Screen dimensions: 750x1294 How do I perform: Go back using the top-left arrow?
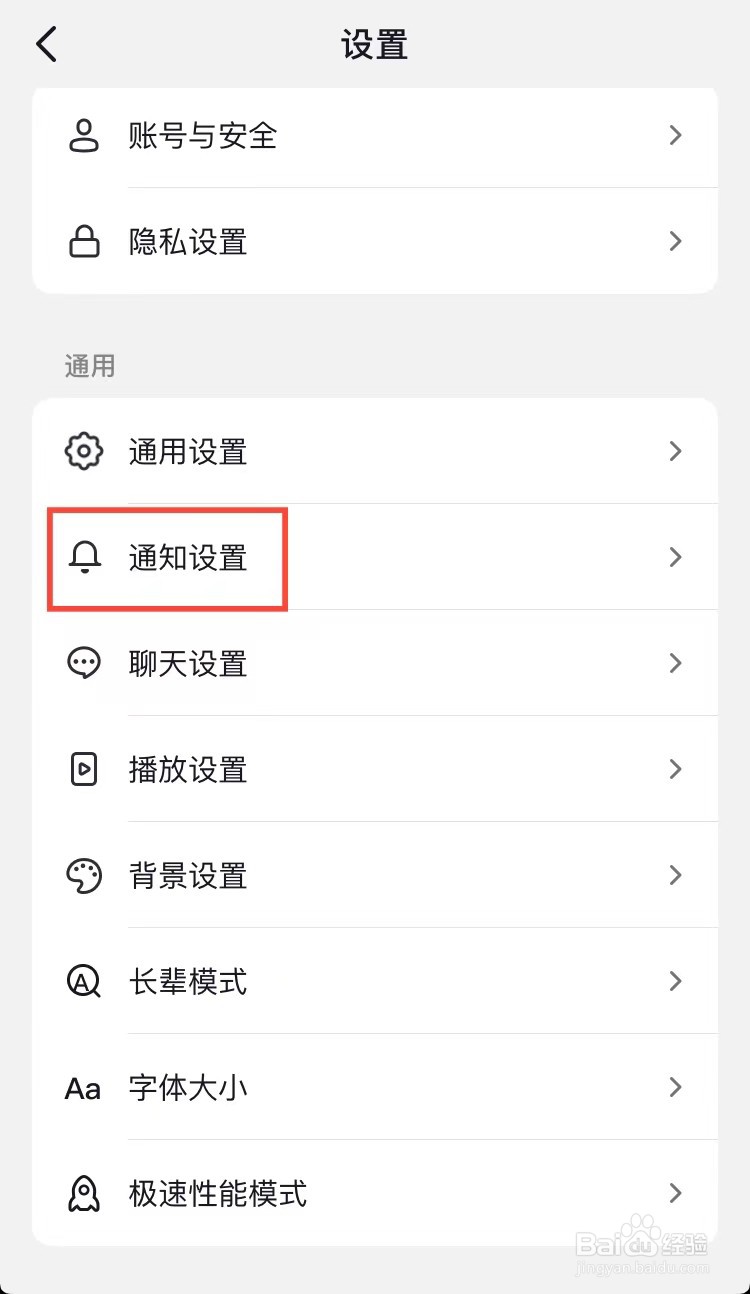(x=45, y=44)
